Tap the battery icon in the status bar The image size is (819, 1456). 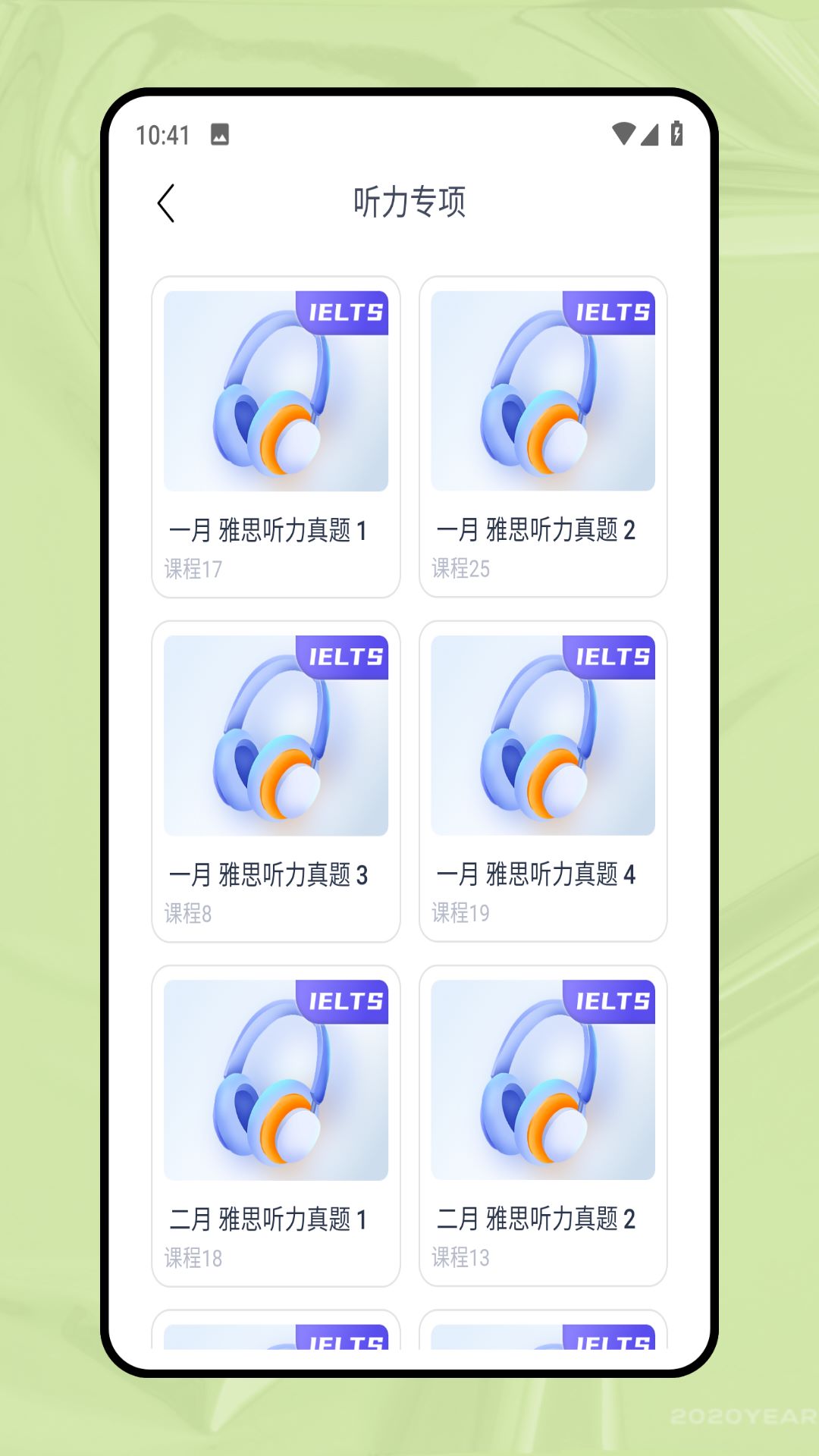[676, 133]
